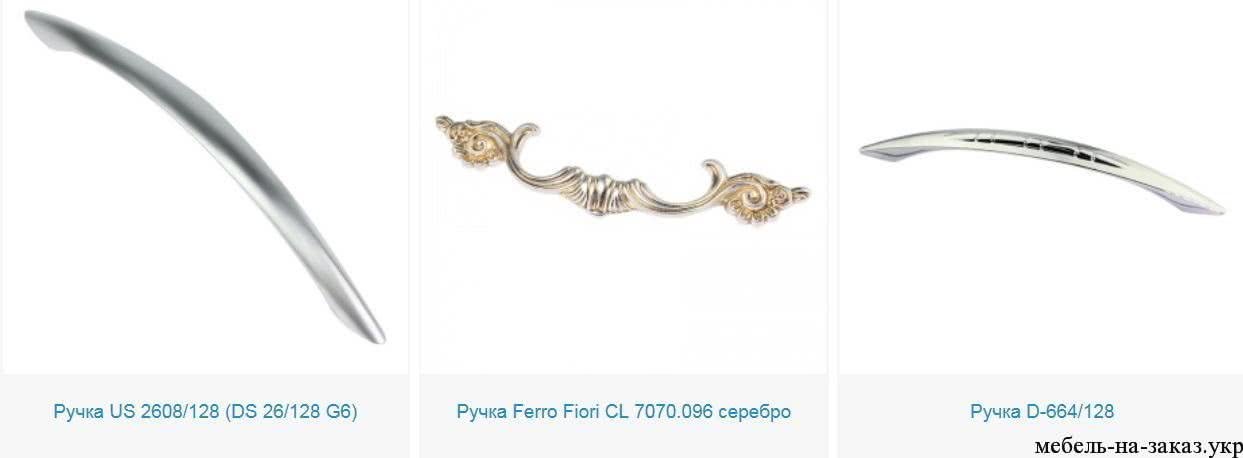The width and height of the screenshot is (1243, 458).
Task: Tap the Ручка US 2608/128 (DS 26/128 G6) link
Action: click(x=205, y=411)
